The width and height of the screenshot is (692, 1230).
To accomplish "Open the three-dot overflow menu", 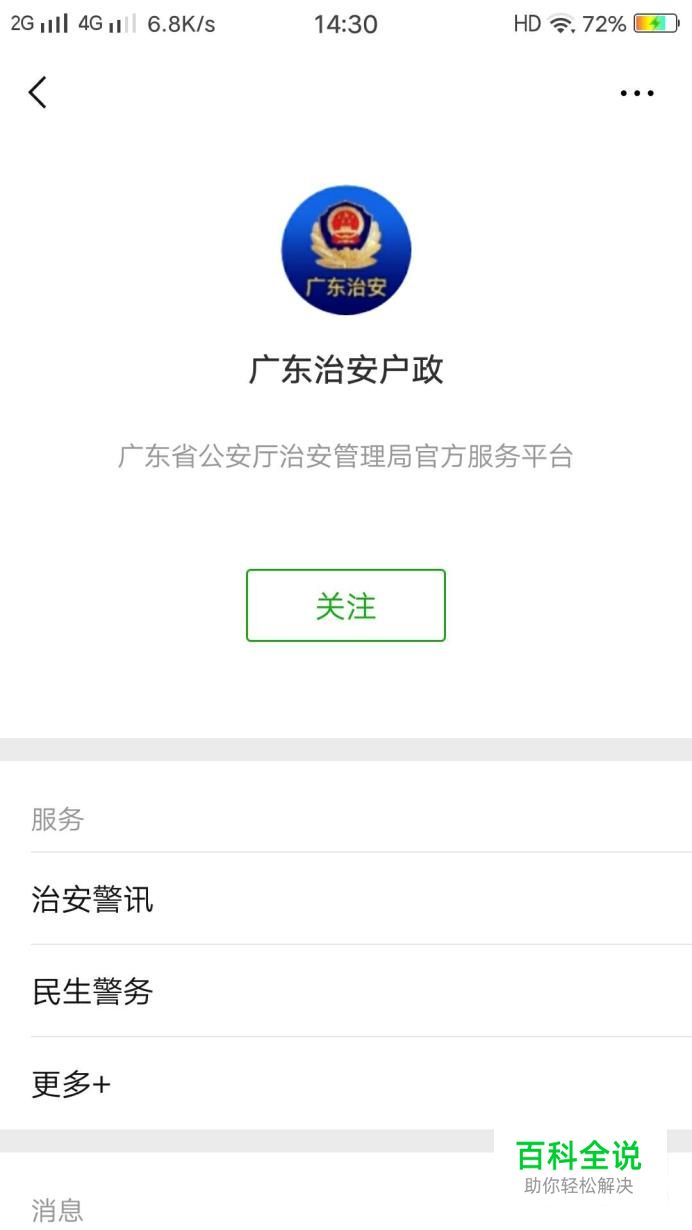I will point(636,94).
